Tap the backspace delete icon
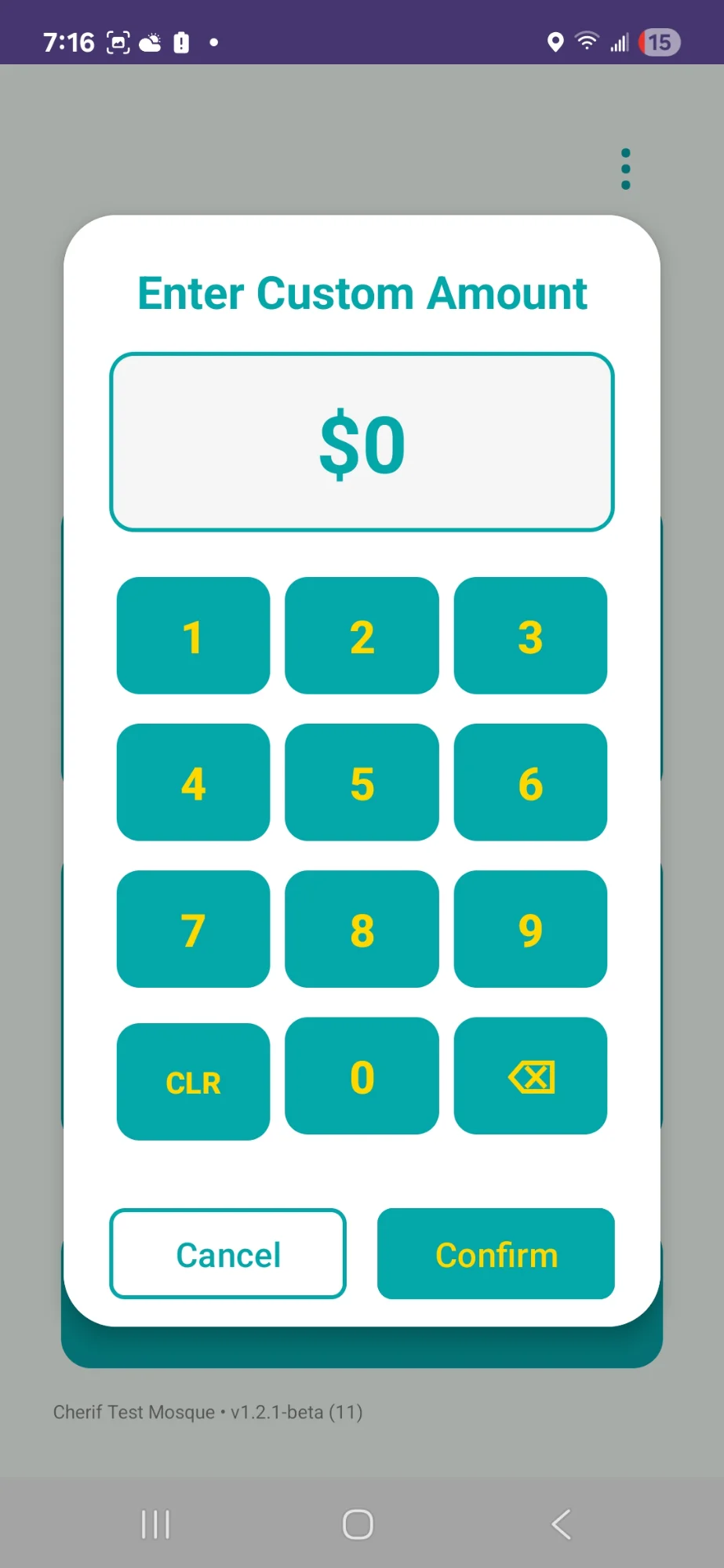Viewport: 724px width, 1568px height. pyautogui.click(x=530, y=1077)
